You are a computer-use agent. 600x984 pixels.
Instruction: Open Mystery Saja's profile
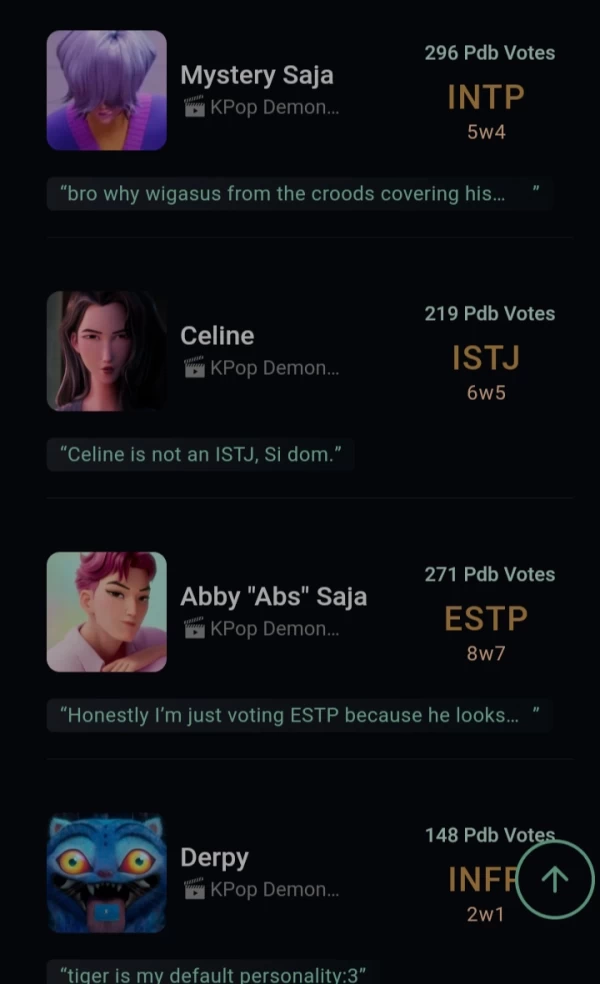256,75
